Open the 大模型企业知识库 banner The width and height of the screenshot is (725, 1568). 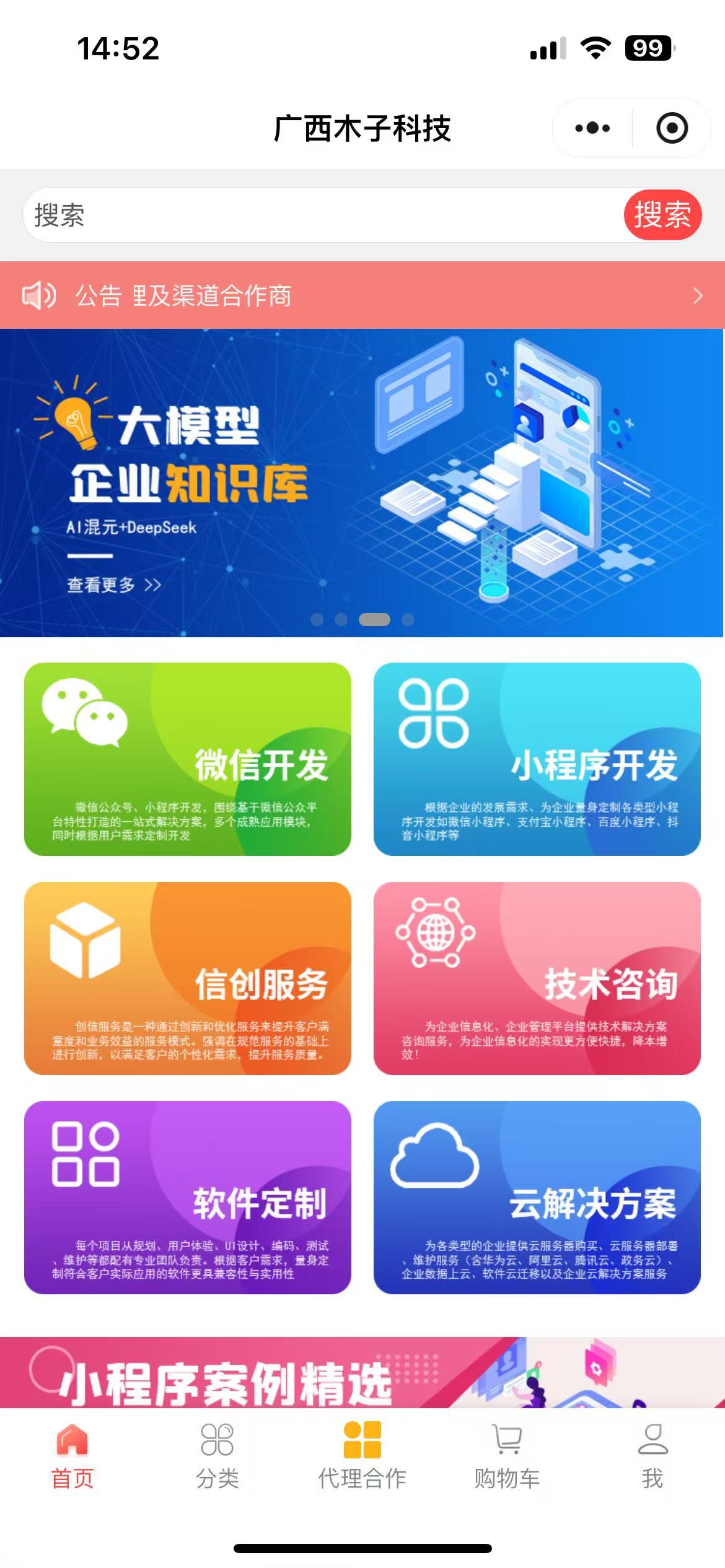(362, 482)
